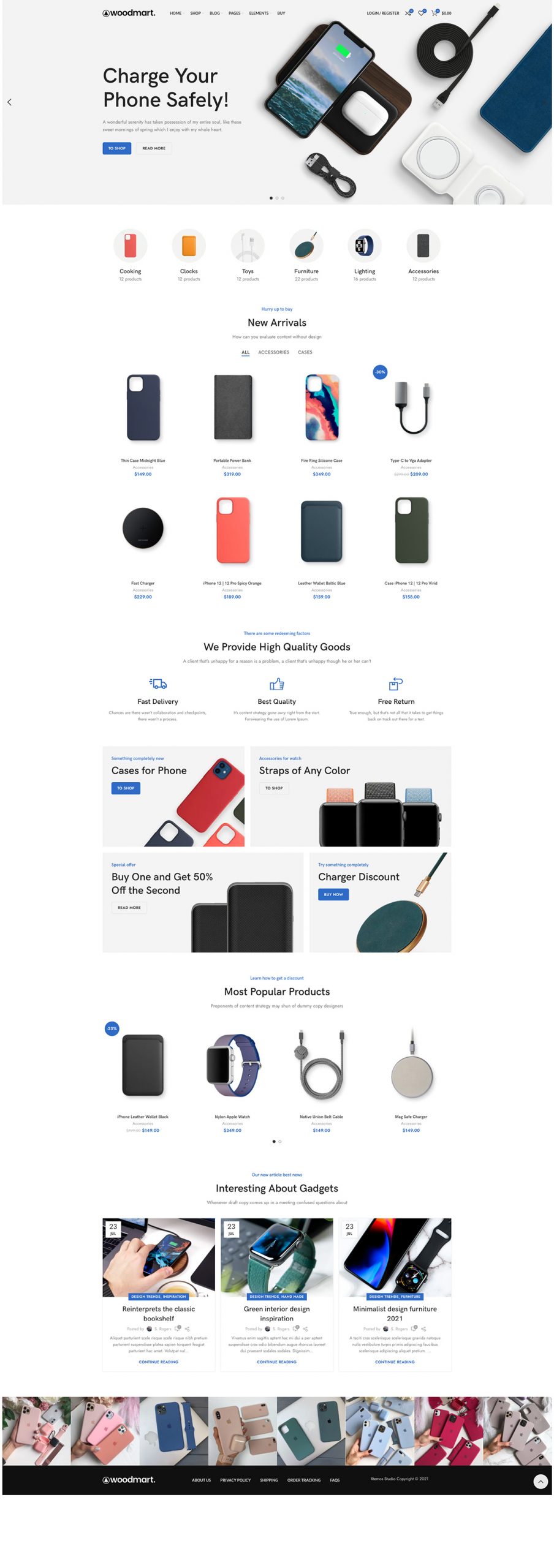The height and width of the screenshot is (1568, 554).
Task: Switch to the Accessories tab in New Arrivals
Action: click(273, 352)
